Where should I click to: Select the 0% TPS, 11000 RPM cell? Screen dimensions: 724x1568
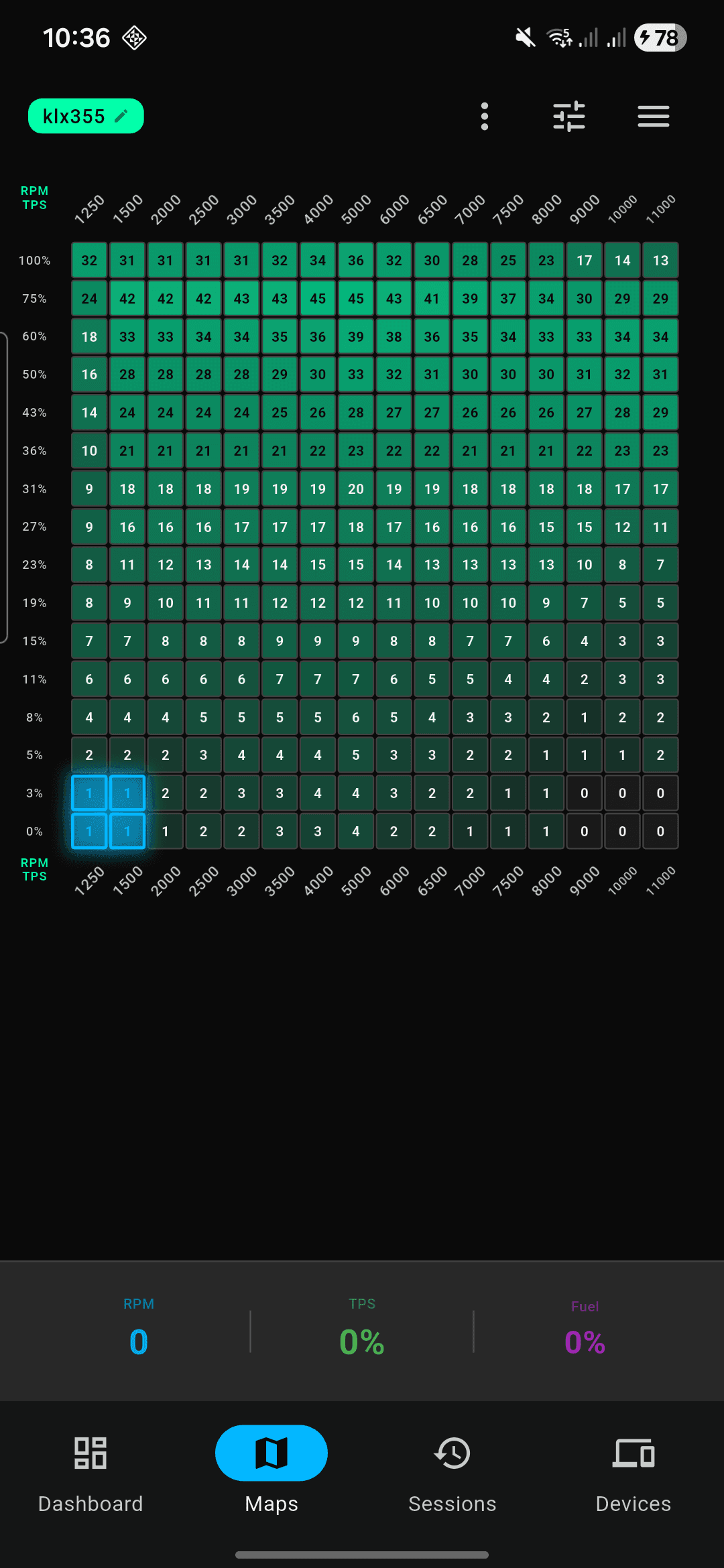click(660, 831)
